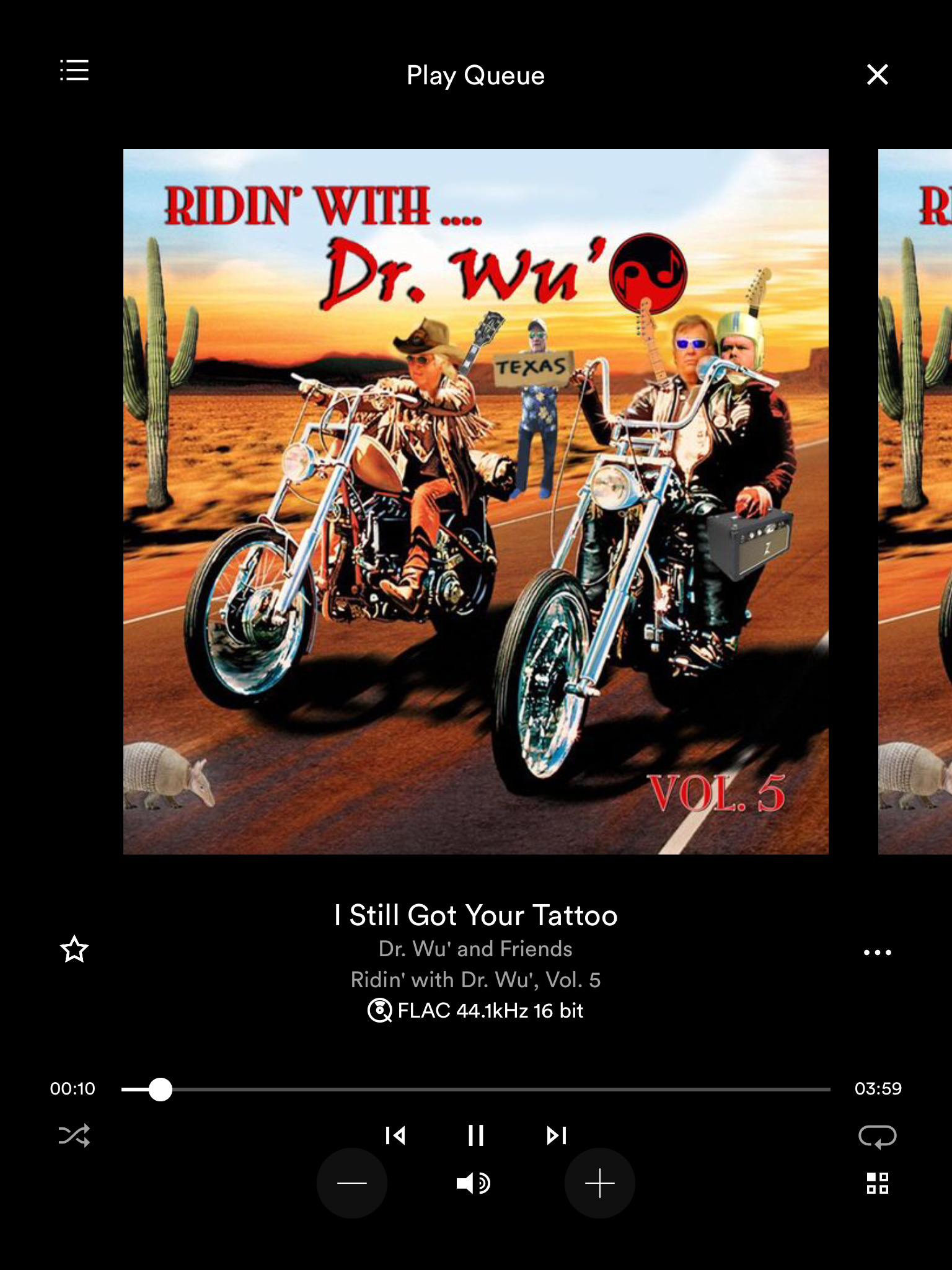Skip to the next track
Viewport: 952px width, 1270px height.
coord(556,1135)
